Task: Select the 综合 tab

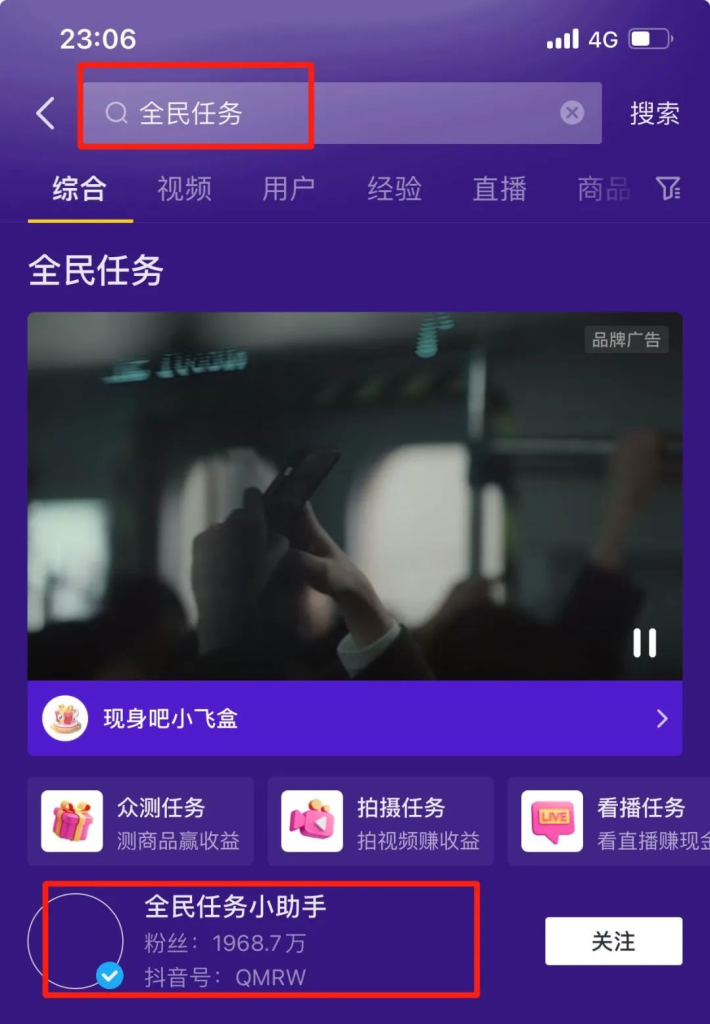Action: coord(80,189)
